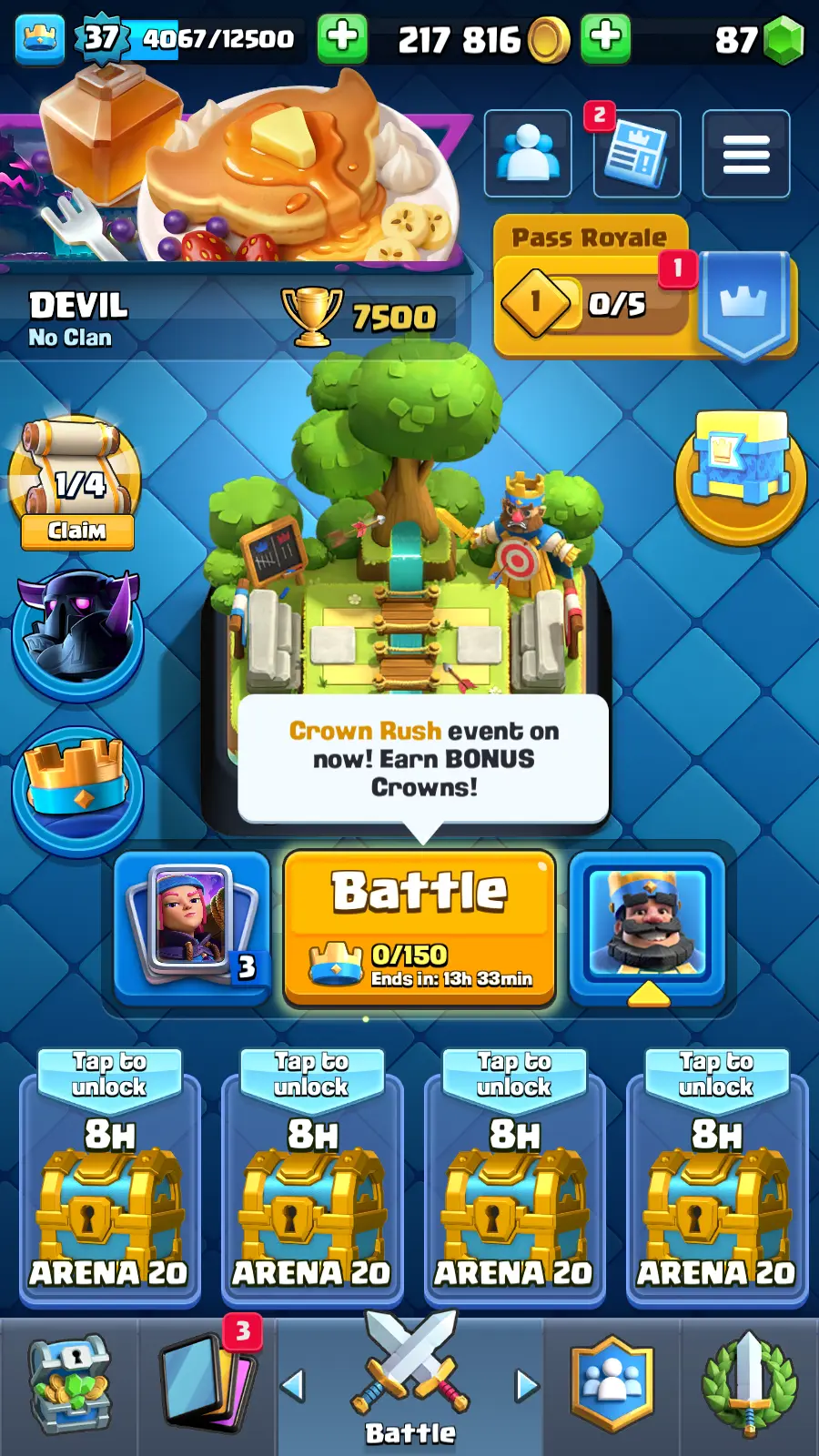Open the player profile crown icon
819x1456 pixels.
coord(40,39)
